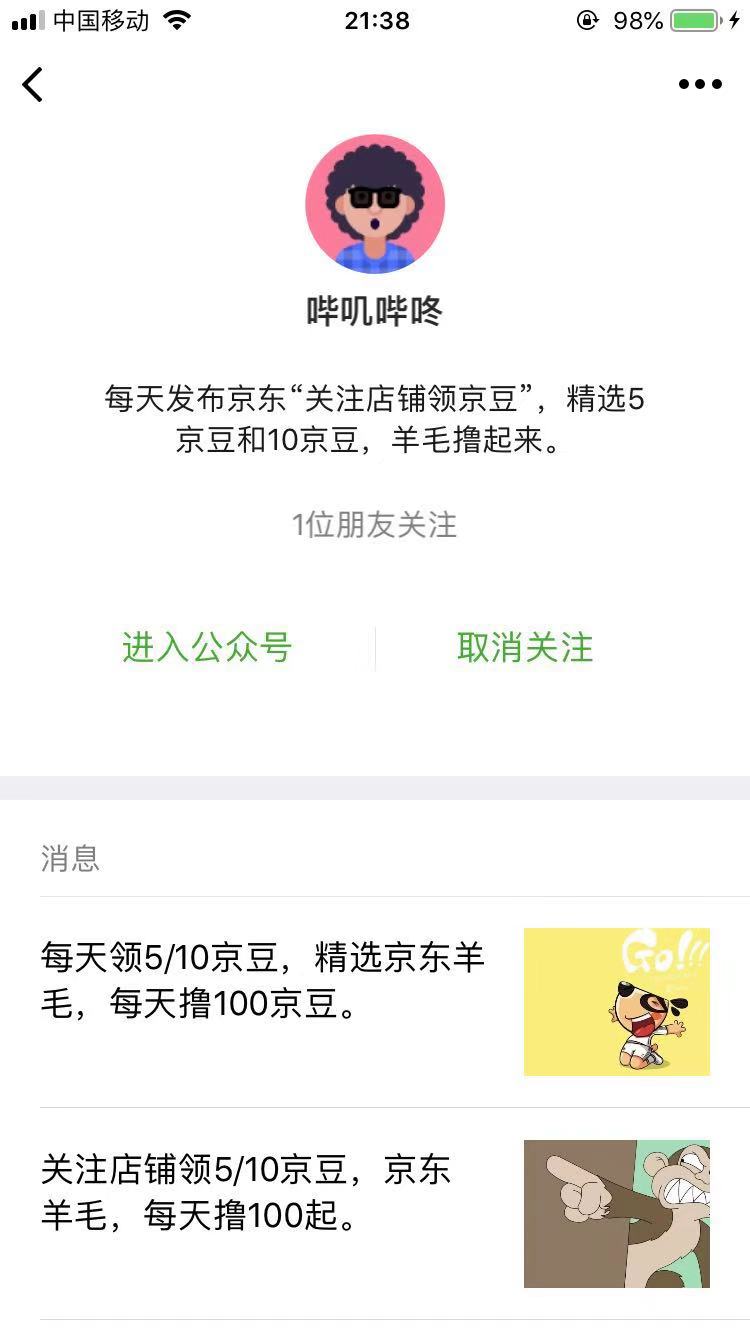Tap the 哔叽哔咚 profile avatar
Screen dimensions: 750x1334
375,204
